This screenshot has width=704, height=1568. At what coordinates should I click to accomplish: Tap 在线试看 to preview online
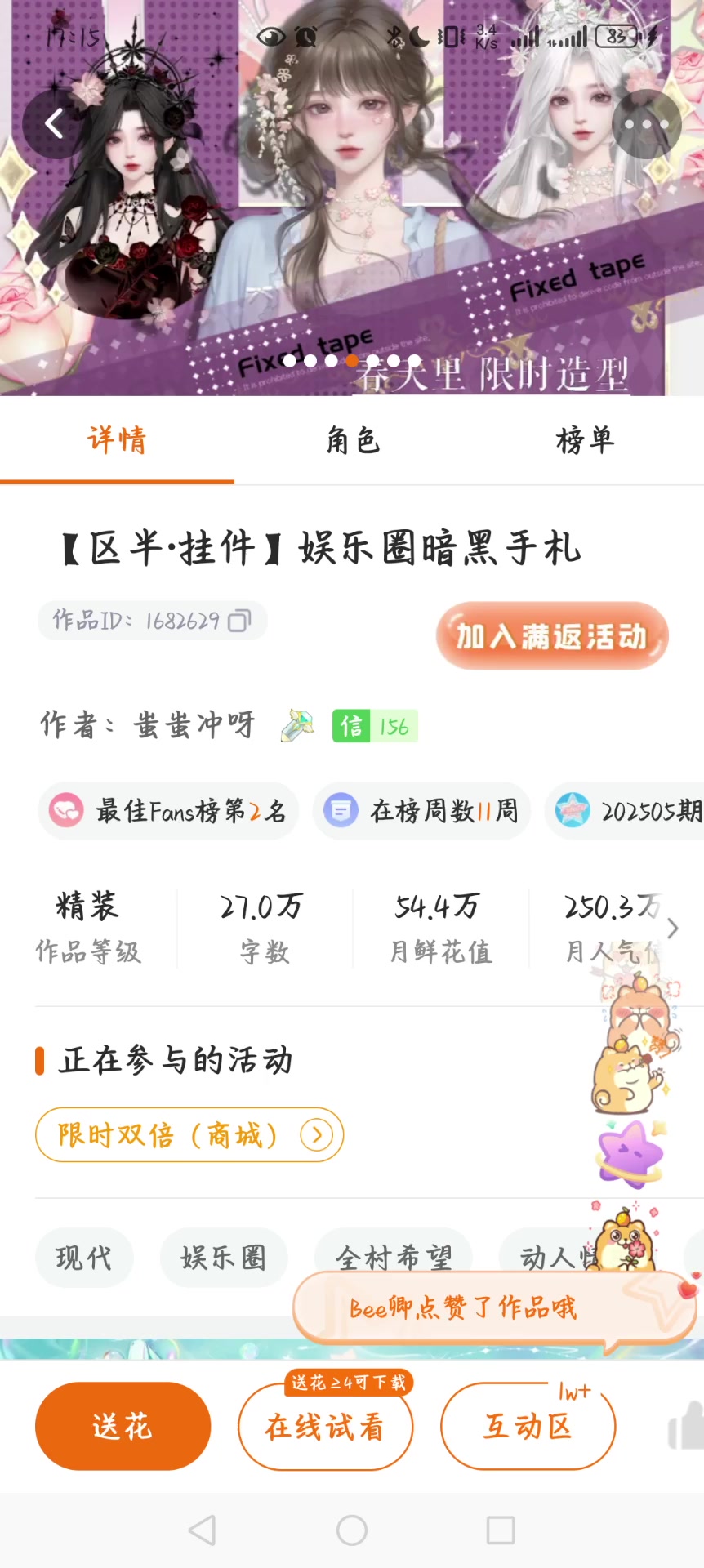[325, 1427]
